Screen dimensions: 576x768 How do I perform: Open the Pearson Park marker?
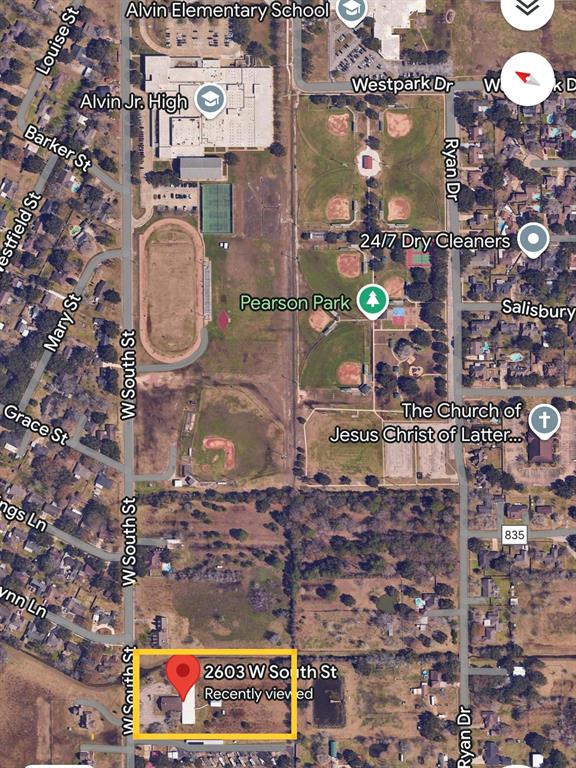coord(372,302)
